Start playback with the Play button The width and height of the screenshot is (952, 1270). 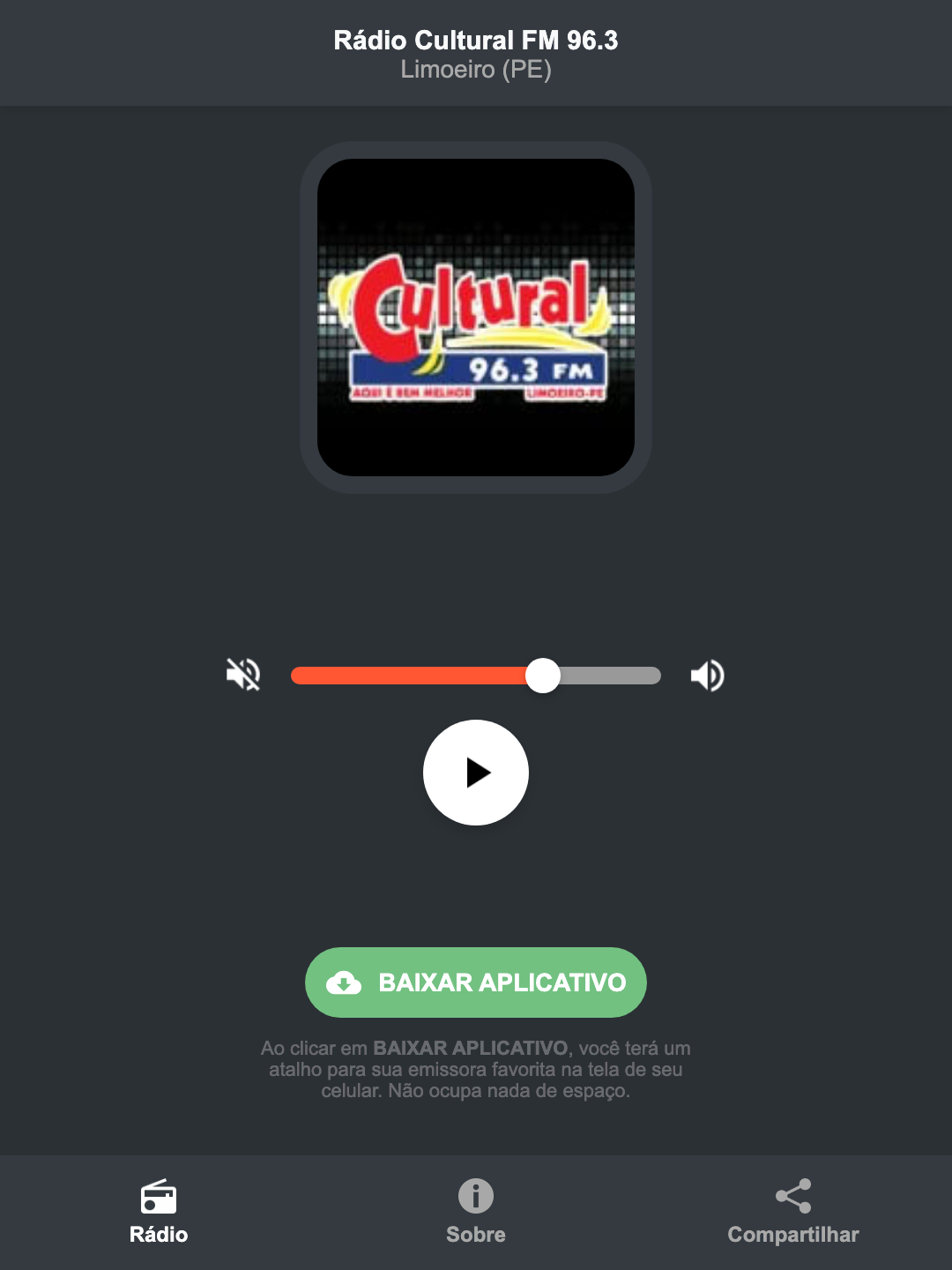[475, 773]
